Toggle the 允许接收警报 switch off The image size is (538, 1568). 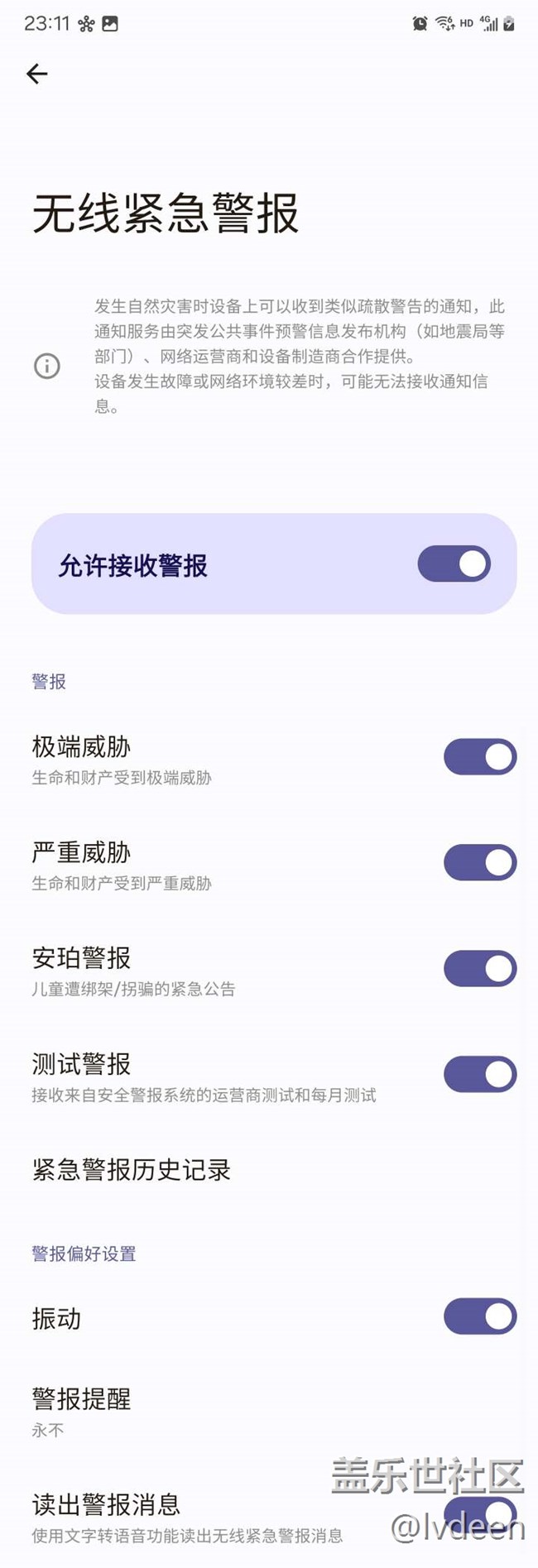pos(454,564)
